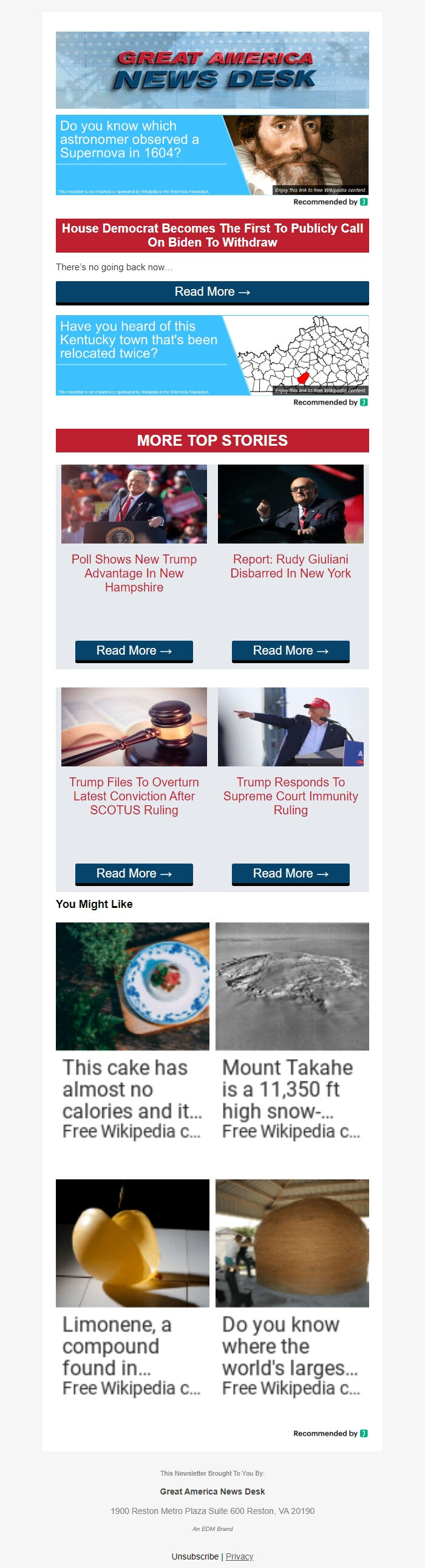This screenshot has height=1568, width=425.
Task: Read more about House Democrat calling Biden to withdraw
Action: pos(212,292)
